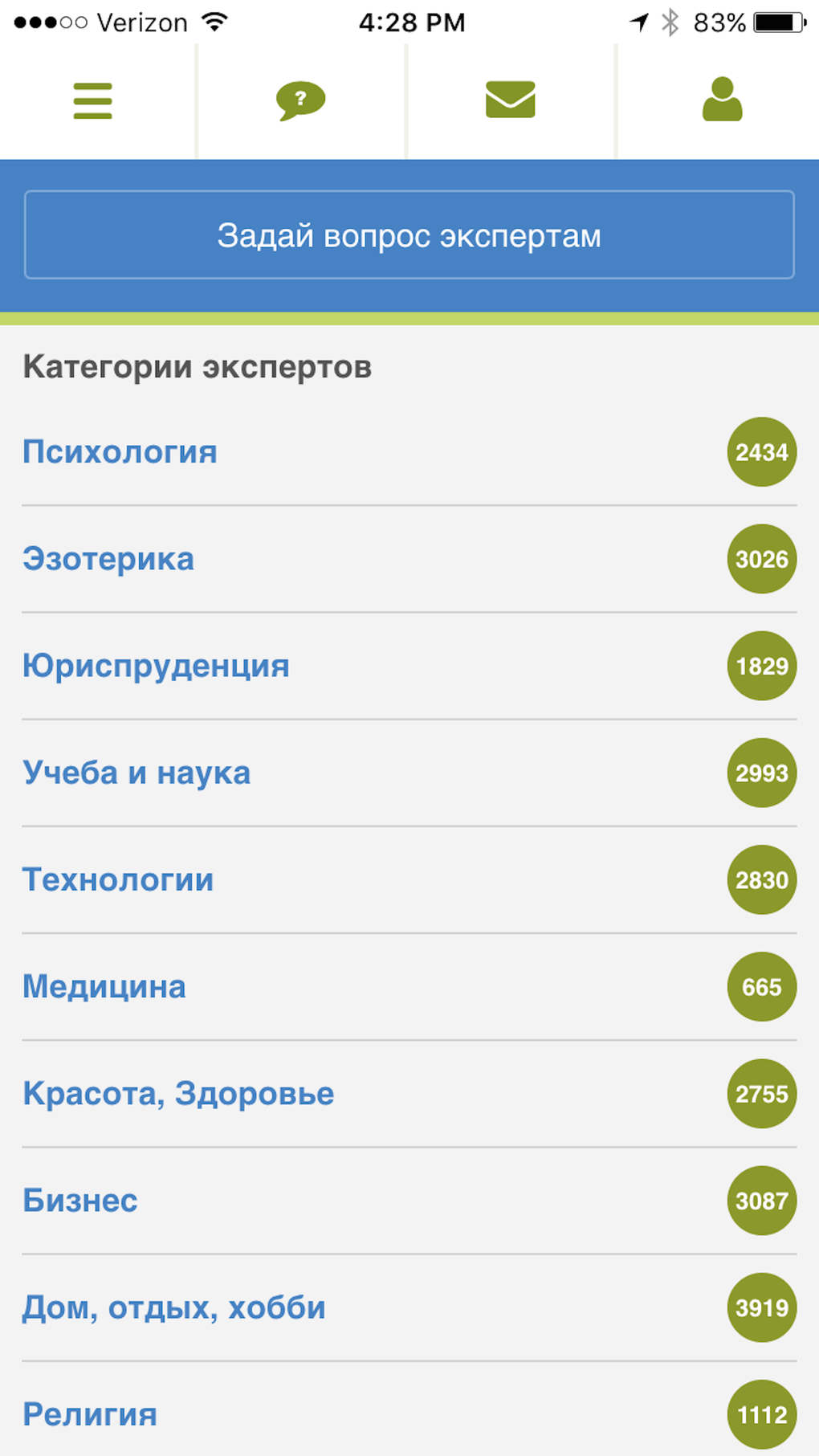819x1456 pixels.
Task: Open Красота, Здоровье category
Action: [x=178, y=1093]
